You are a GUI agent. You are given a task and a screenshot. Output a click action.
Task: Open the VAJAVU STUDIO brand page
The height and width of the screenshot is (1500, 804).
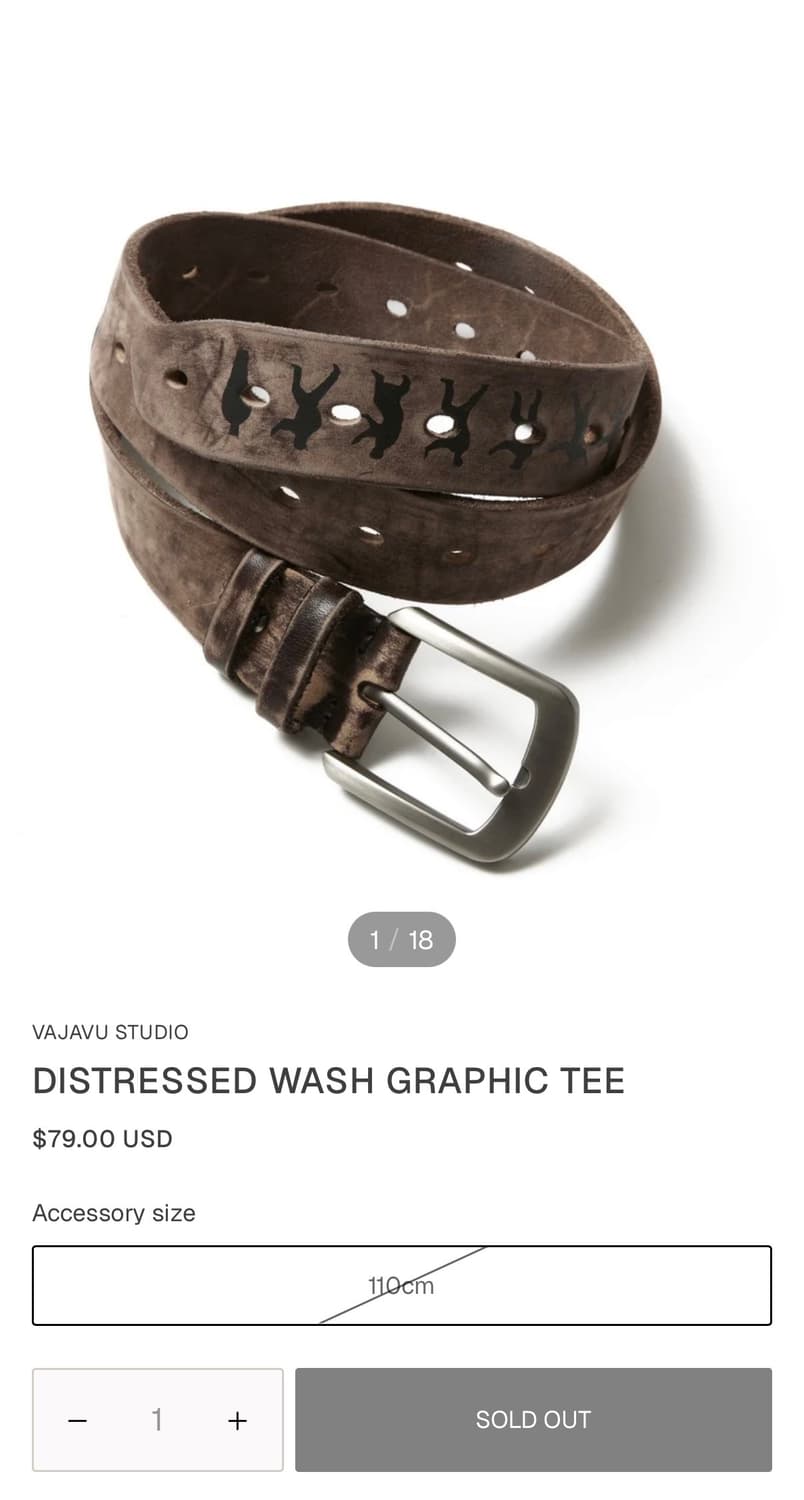(x=110, y=1032)
